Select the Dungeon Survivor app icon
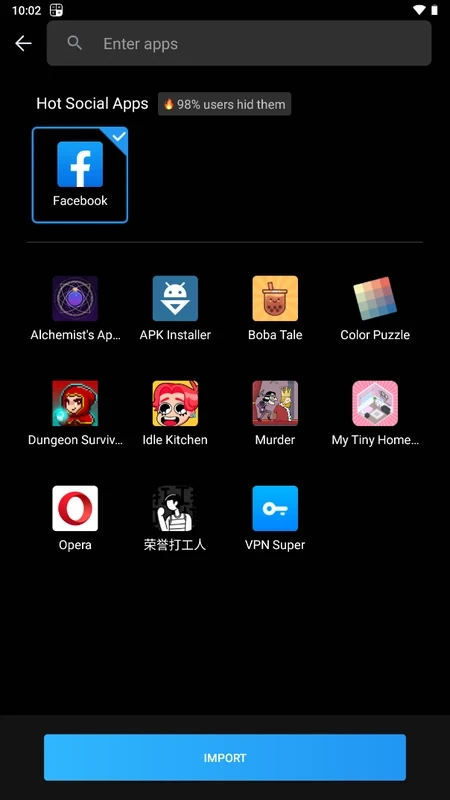 coord(75,403)
